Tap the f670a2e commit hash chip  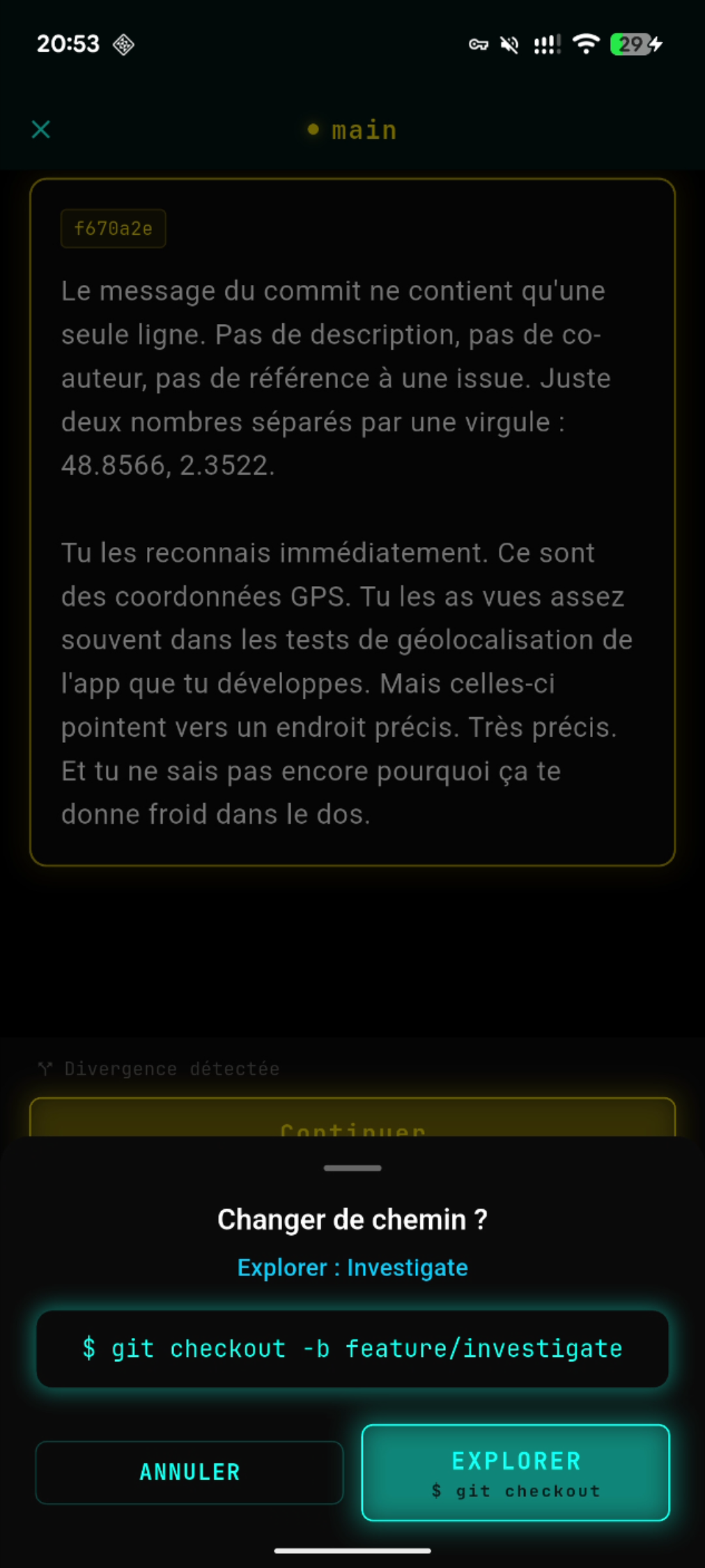point(112,228)
